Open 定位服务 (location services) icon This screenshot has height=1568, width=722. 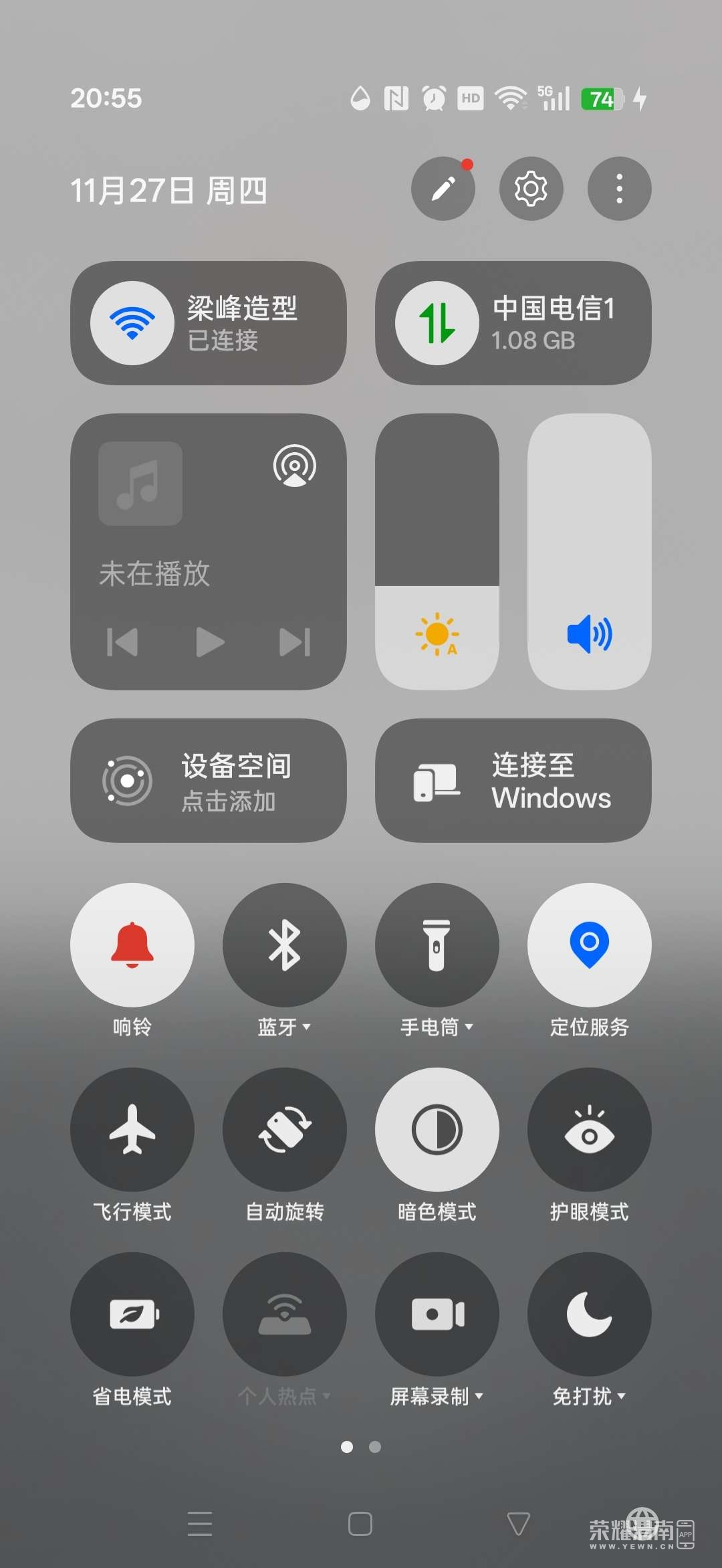pos(590,945)
